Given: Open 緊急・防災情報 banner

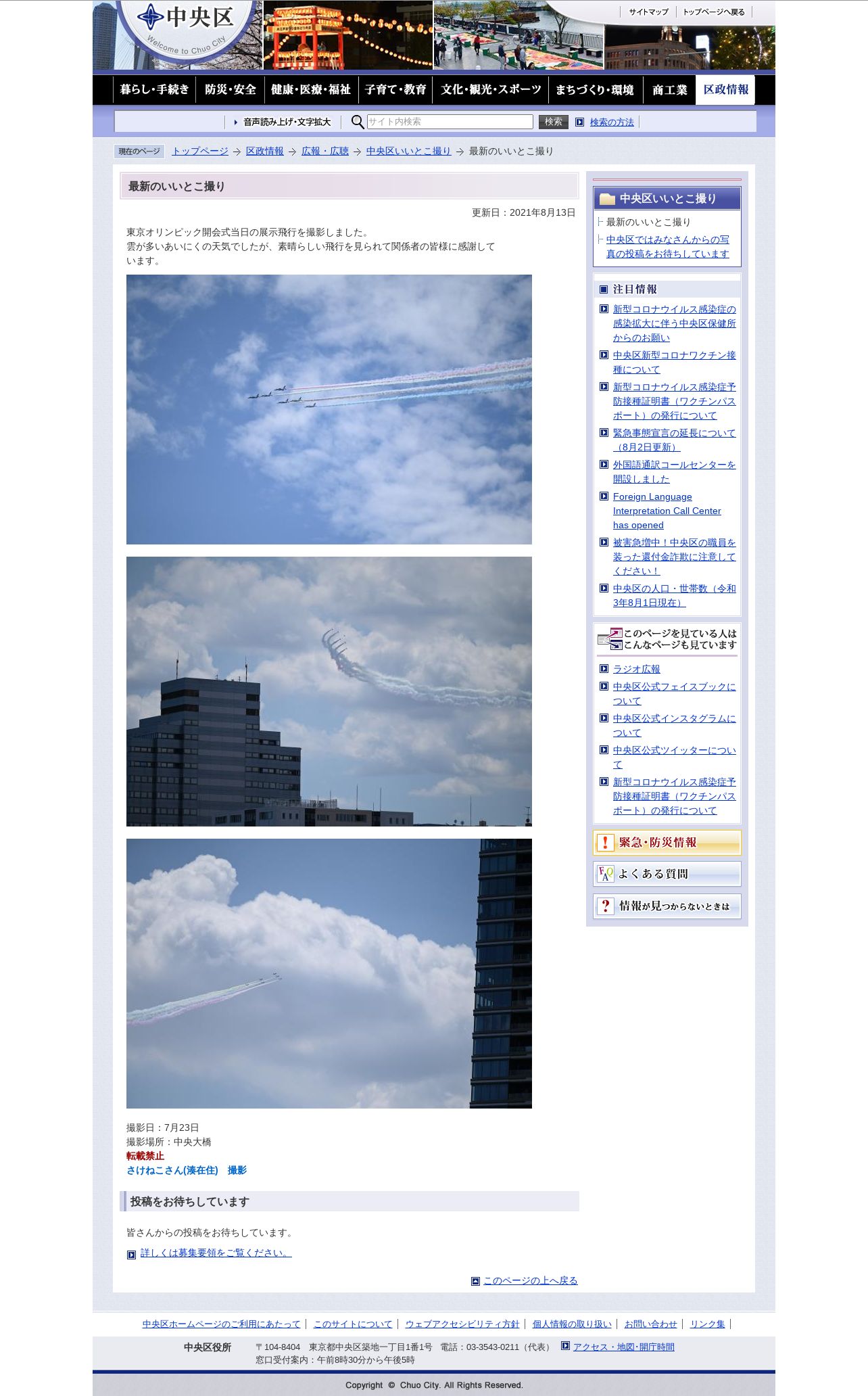Looking at the screenshot, I should pos(667,843).
